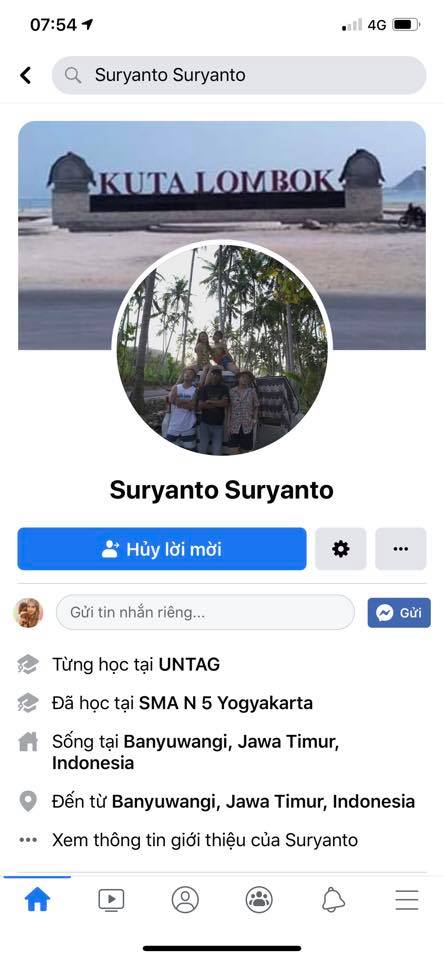
Task: Tap the Gửi tin nhắn riêng message field
Action: click(x=205, y=612)
